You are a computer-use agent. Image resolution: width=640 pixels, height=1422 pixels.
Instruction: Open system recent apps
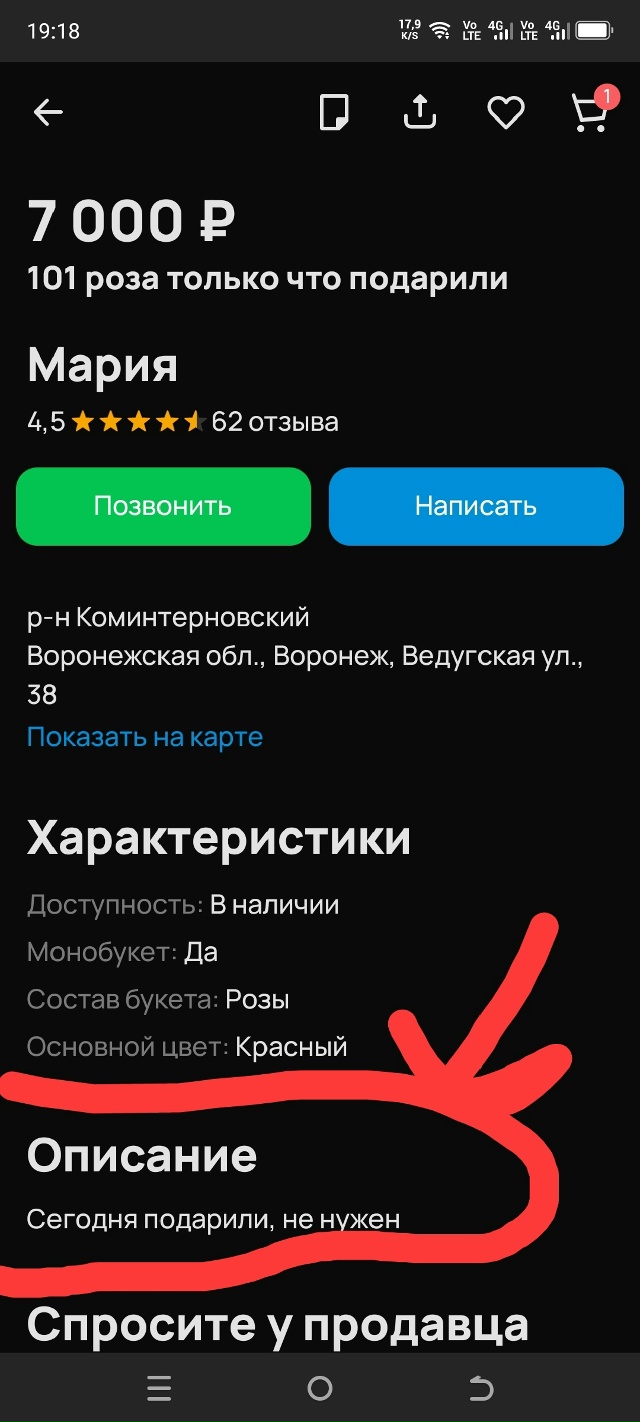(158, 1388)
